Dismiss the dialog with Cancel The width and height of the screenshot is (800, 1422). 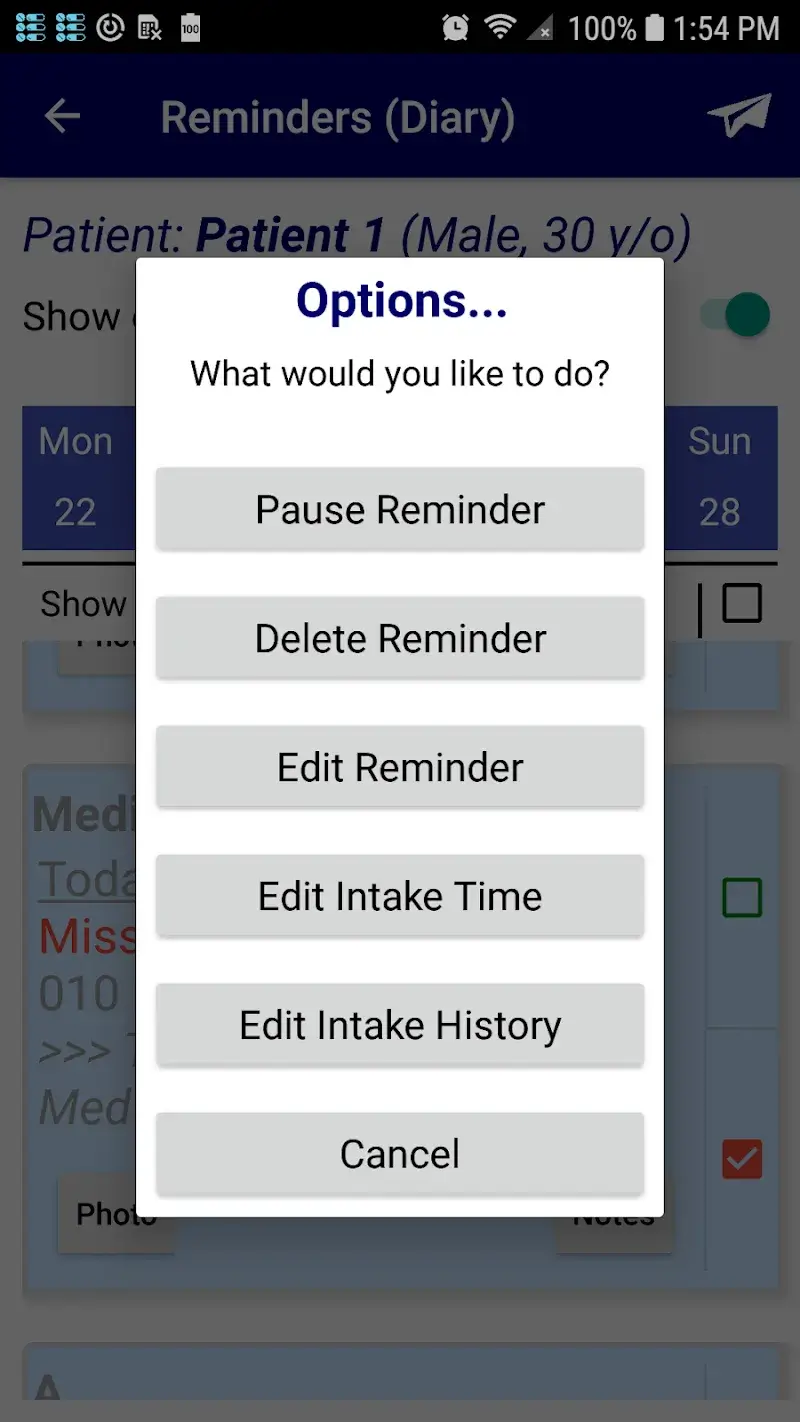[x=400, y=1154]
